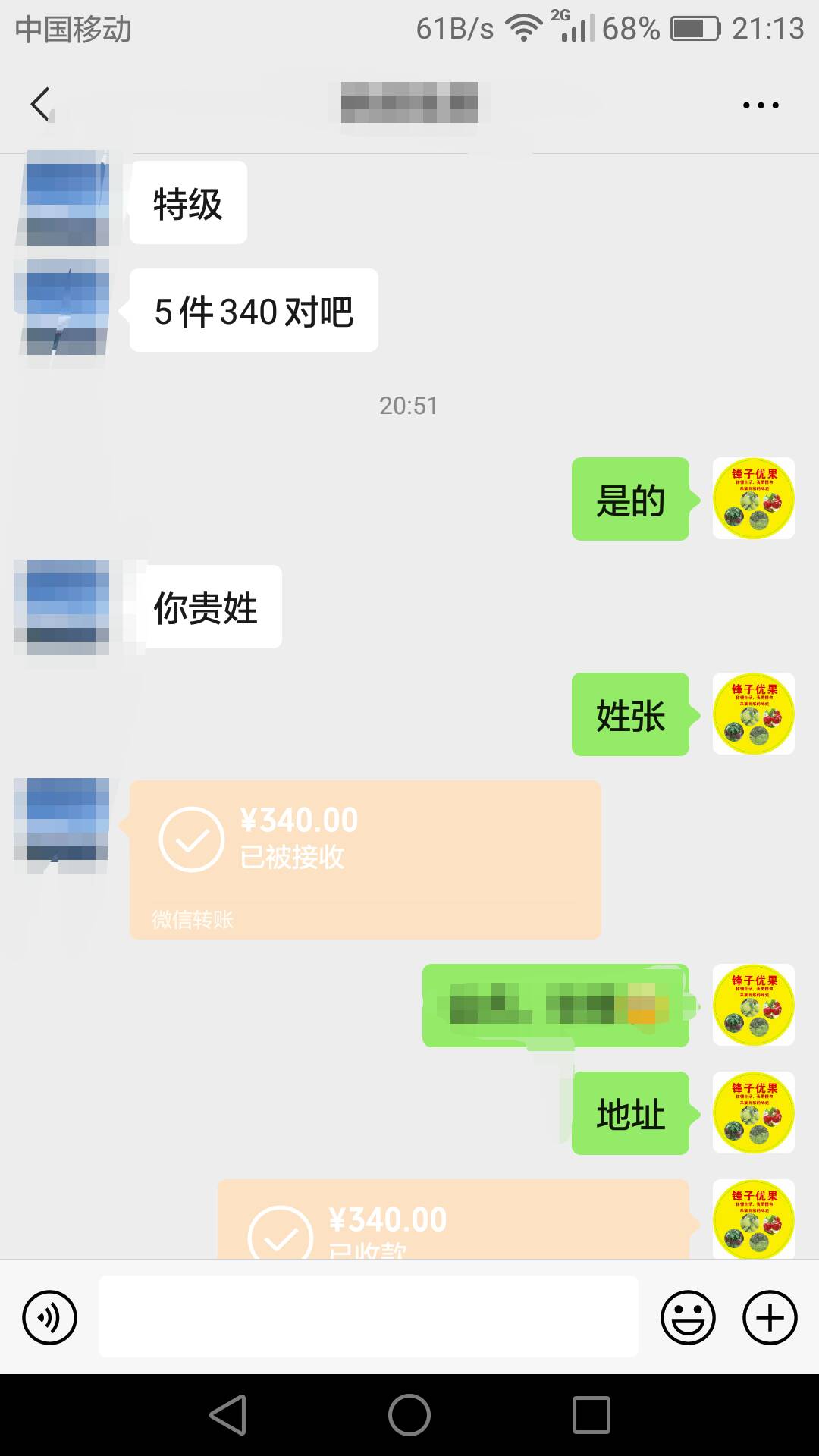Image resolution: width=819 pixels, height=1456 pixels.
Task: Open the emoji picker
Action: coord(688,1317)
